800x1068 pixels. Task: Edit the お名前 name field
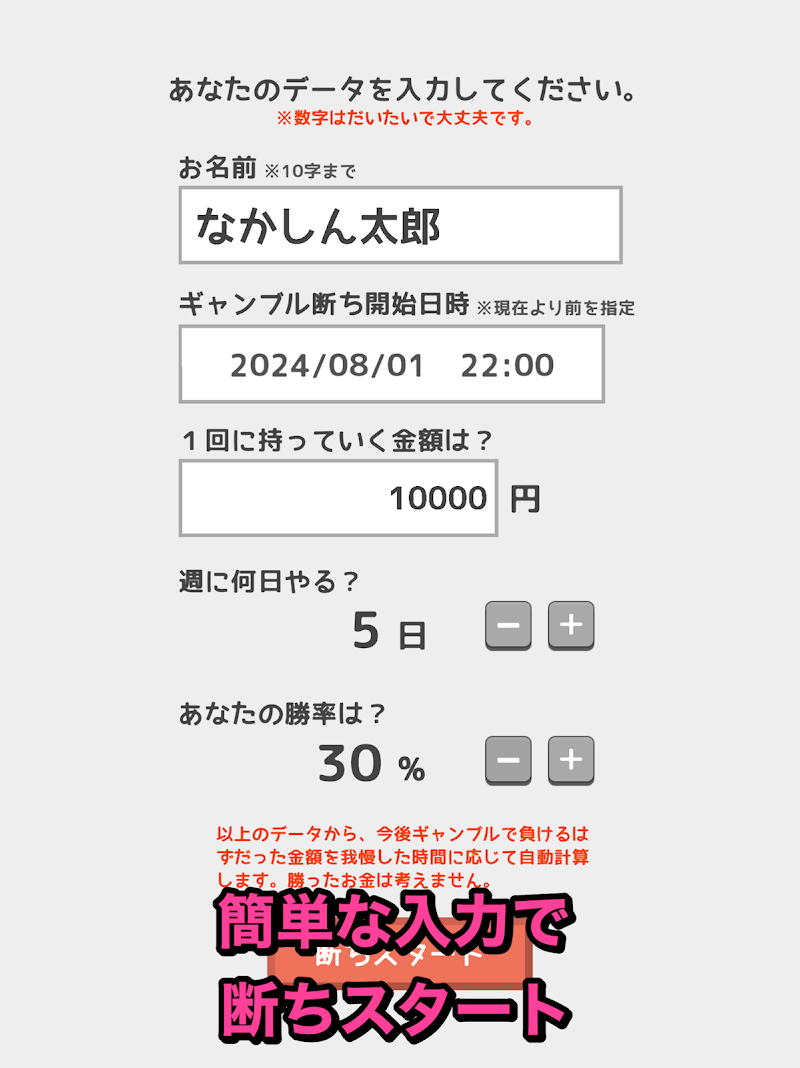400,226
